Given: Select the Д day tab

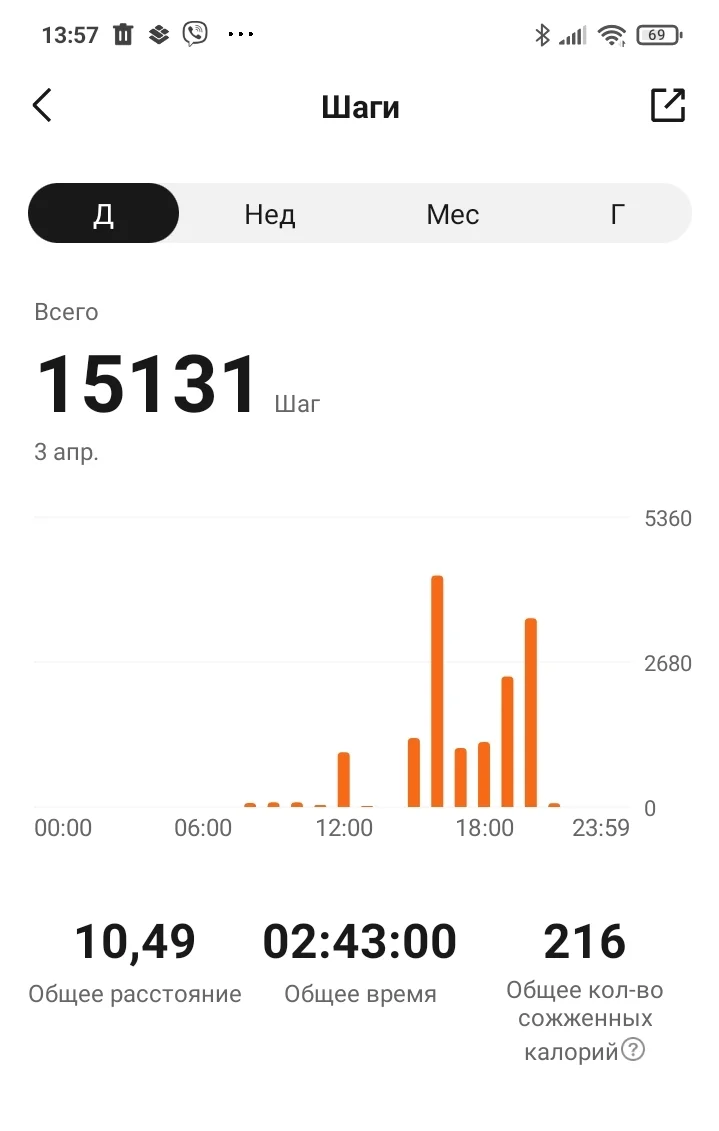Looking at the screenshot, I should 104,214.
